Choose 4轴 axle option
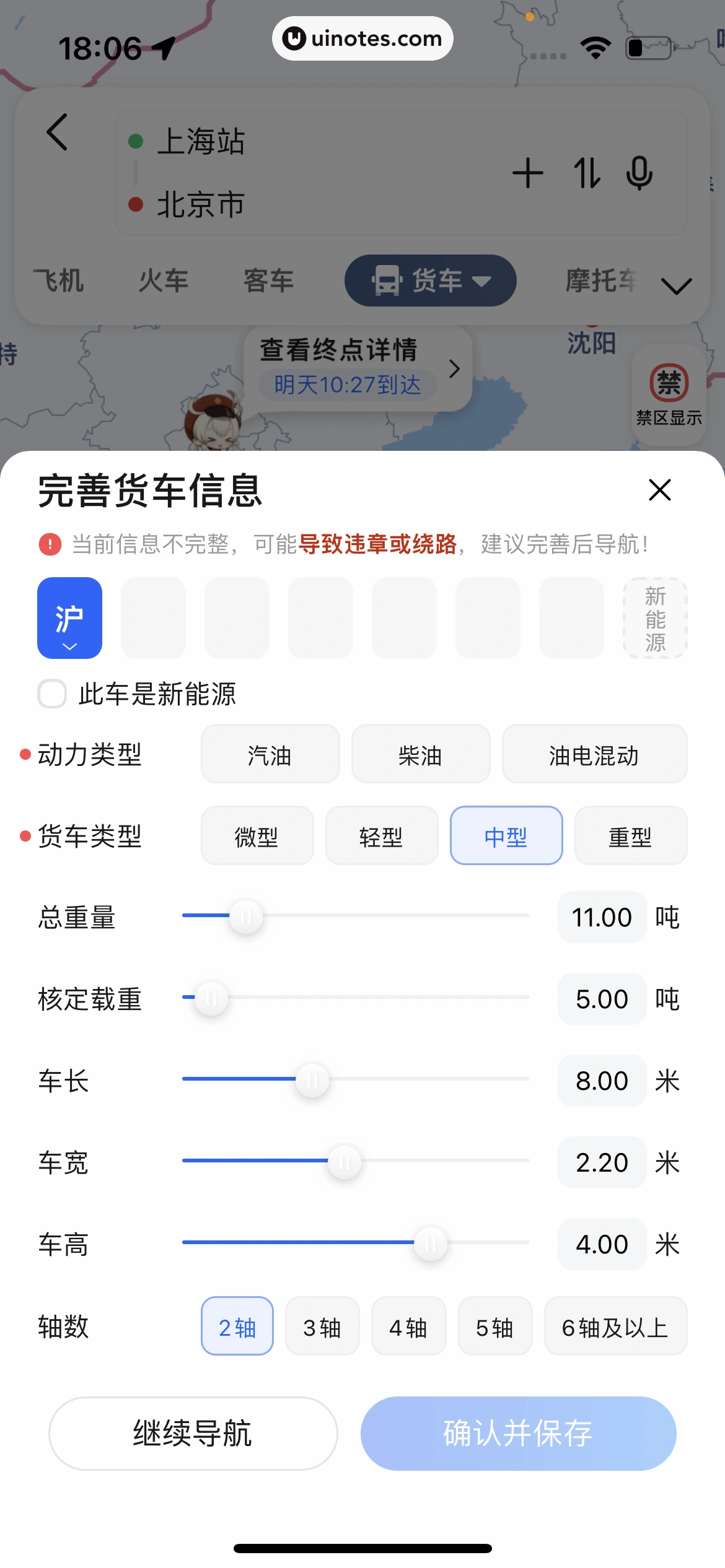 [x=408, y=1326]
